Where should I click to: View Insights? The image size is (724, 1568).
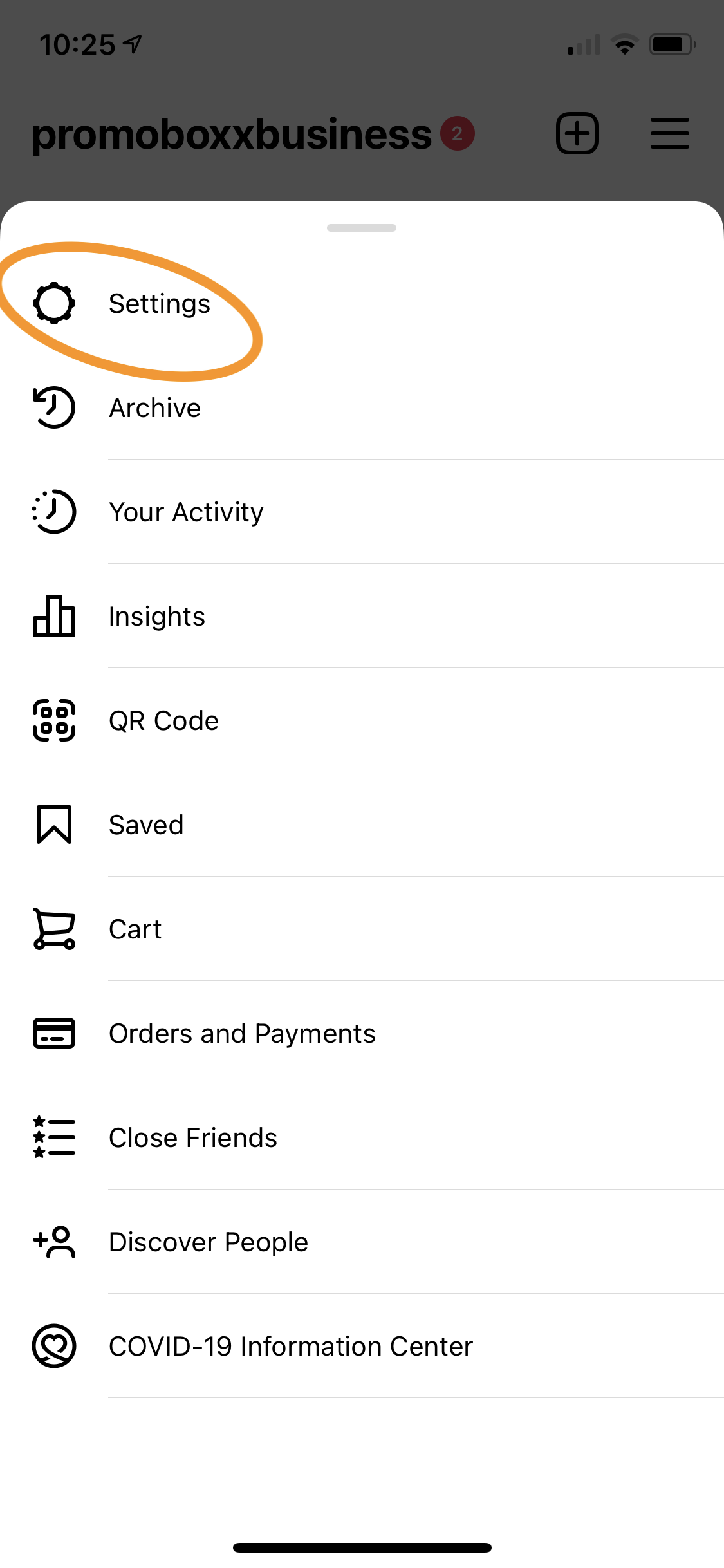pyautogui.click(x=362, y=616)
